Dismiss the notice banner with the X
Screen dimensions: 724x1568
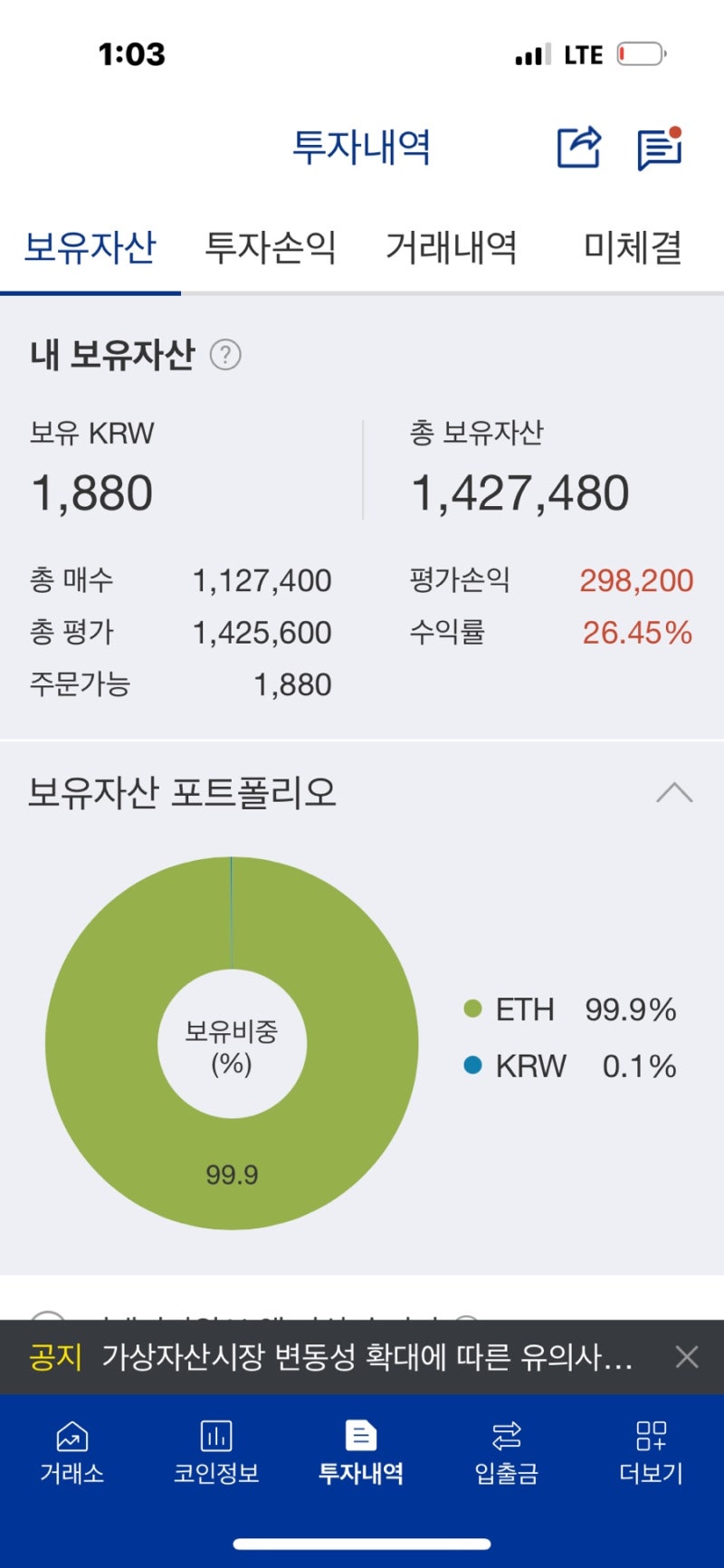click(x=687, y=1356)
